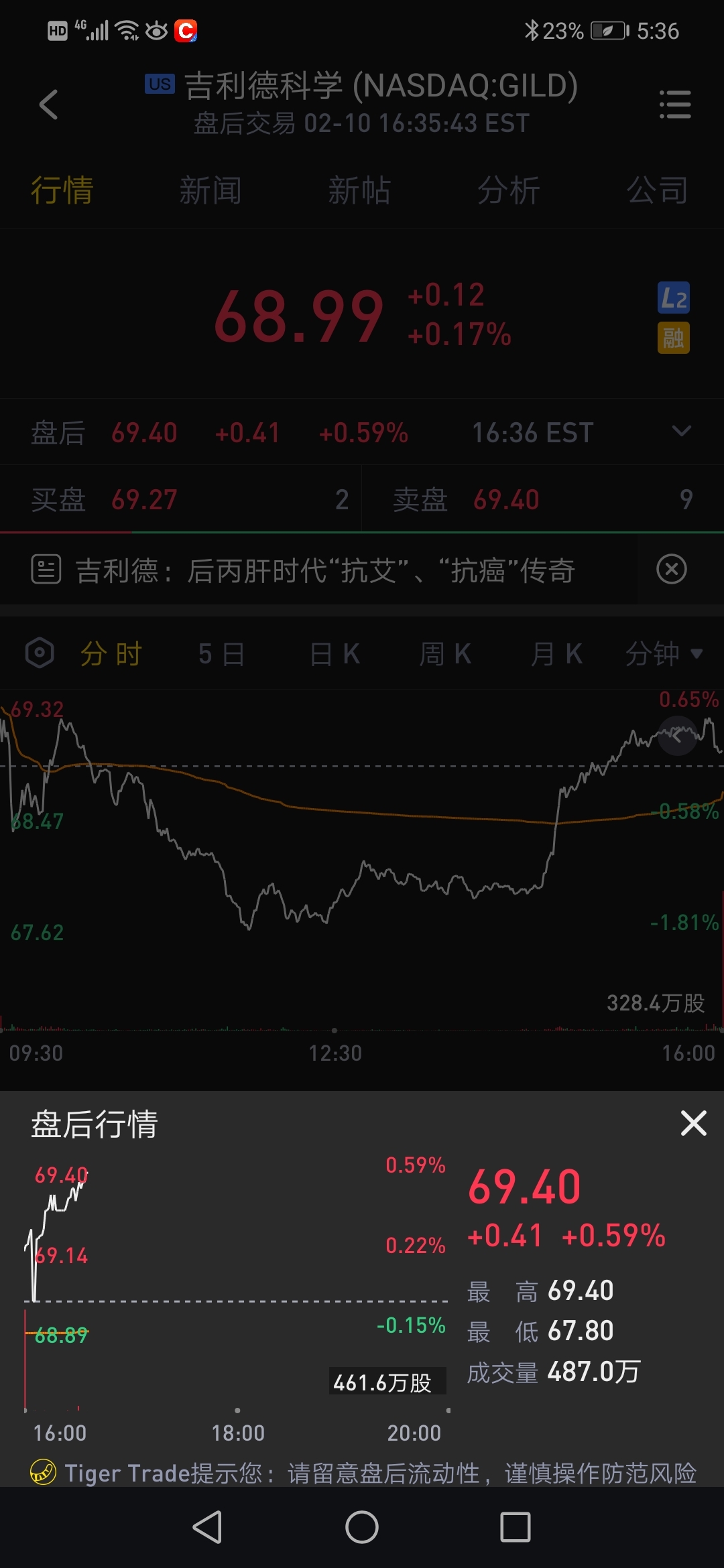Tap the L2 quote badge

click(x=673, y=298)
